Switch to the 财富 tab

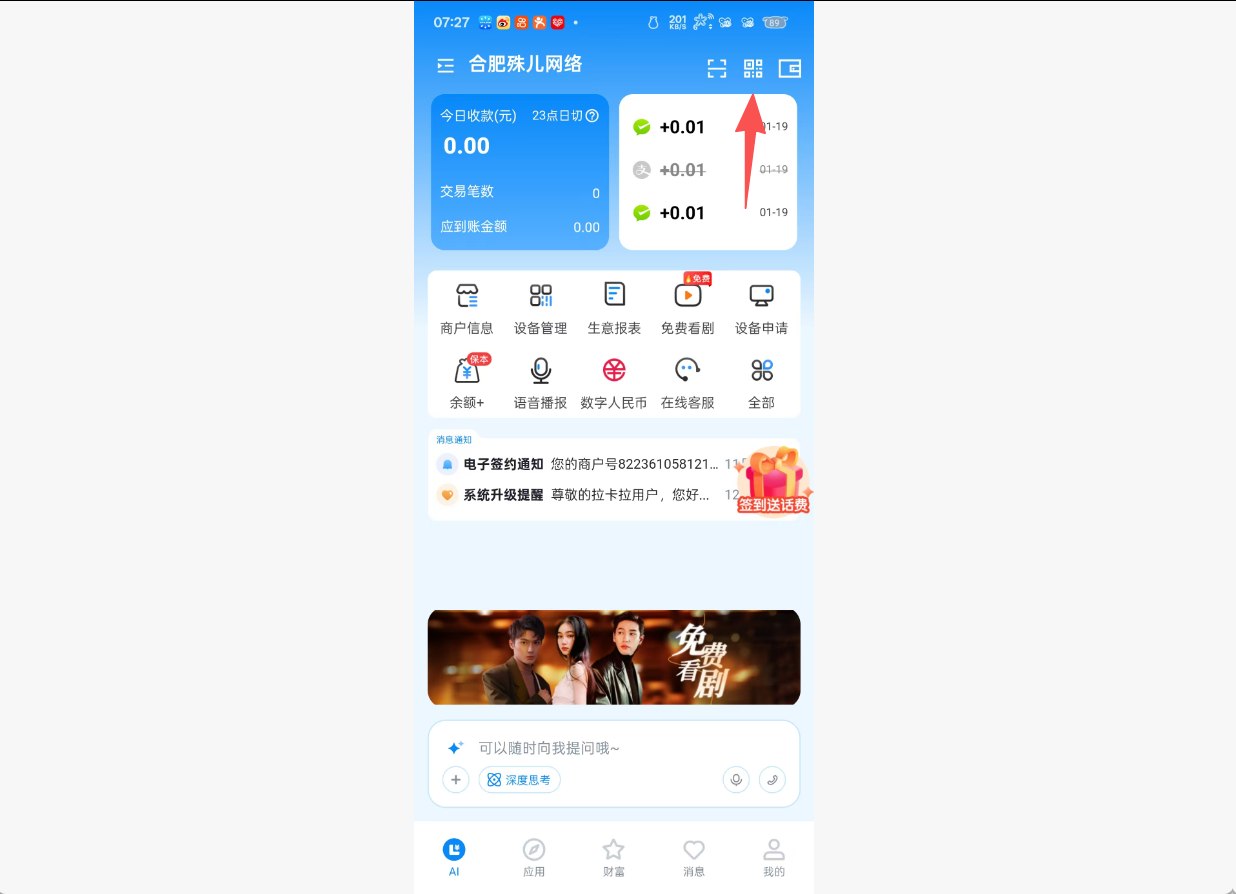coord(613,857)
